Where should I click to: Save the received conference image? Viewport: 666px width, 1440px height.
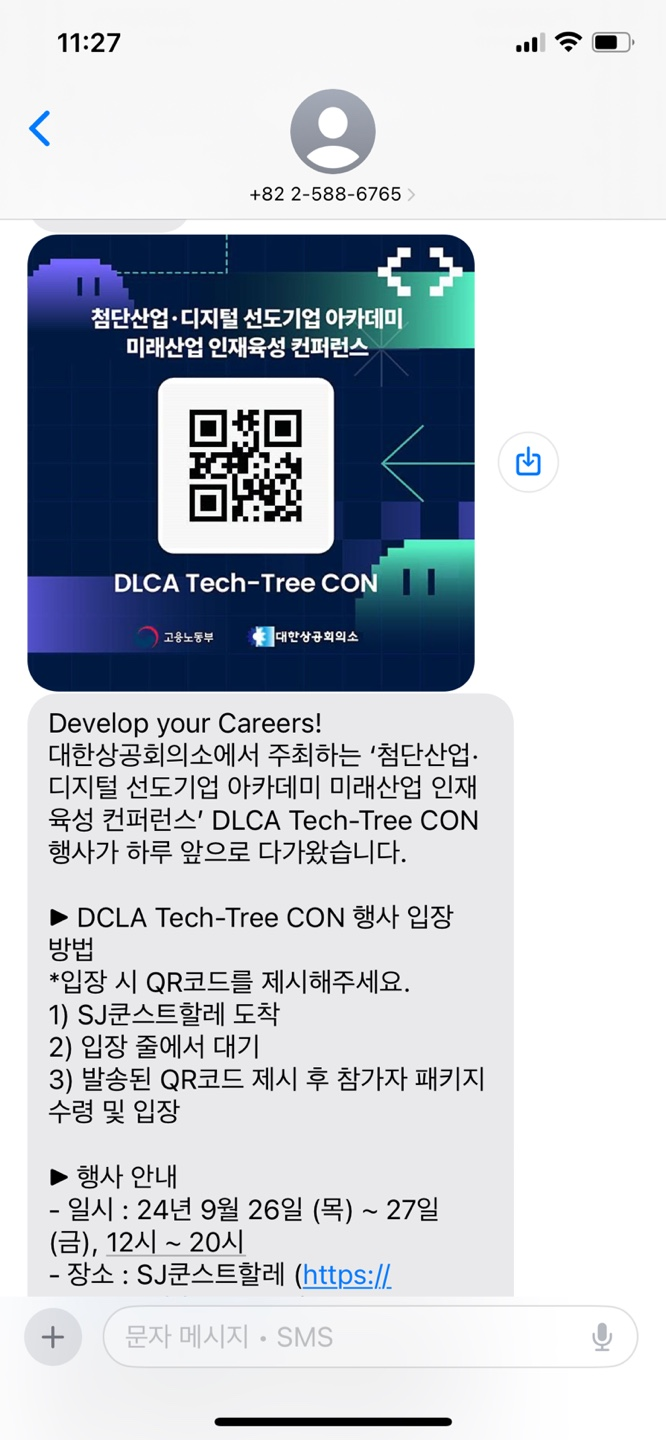pyautogui.click(x=528, y=461)
